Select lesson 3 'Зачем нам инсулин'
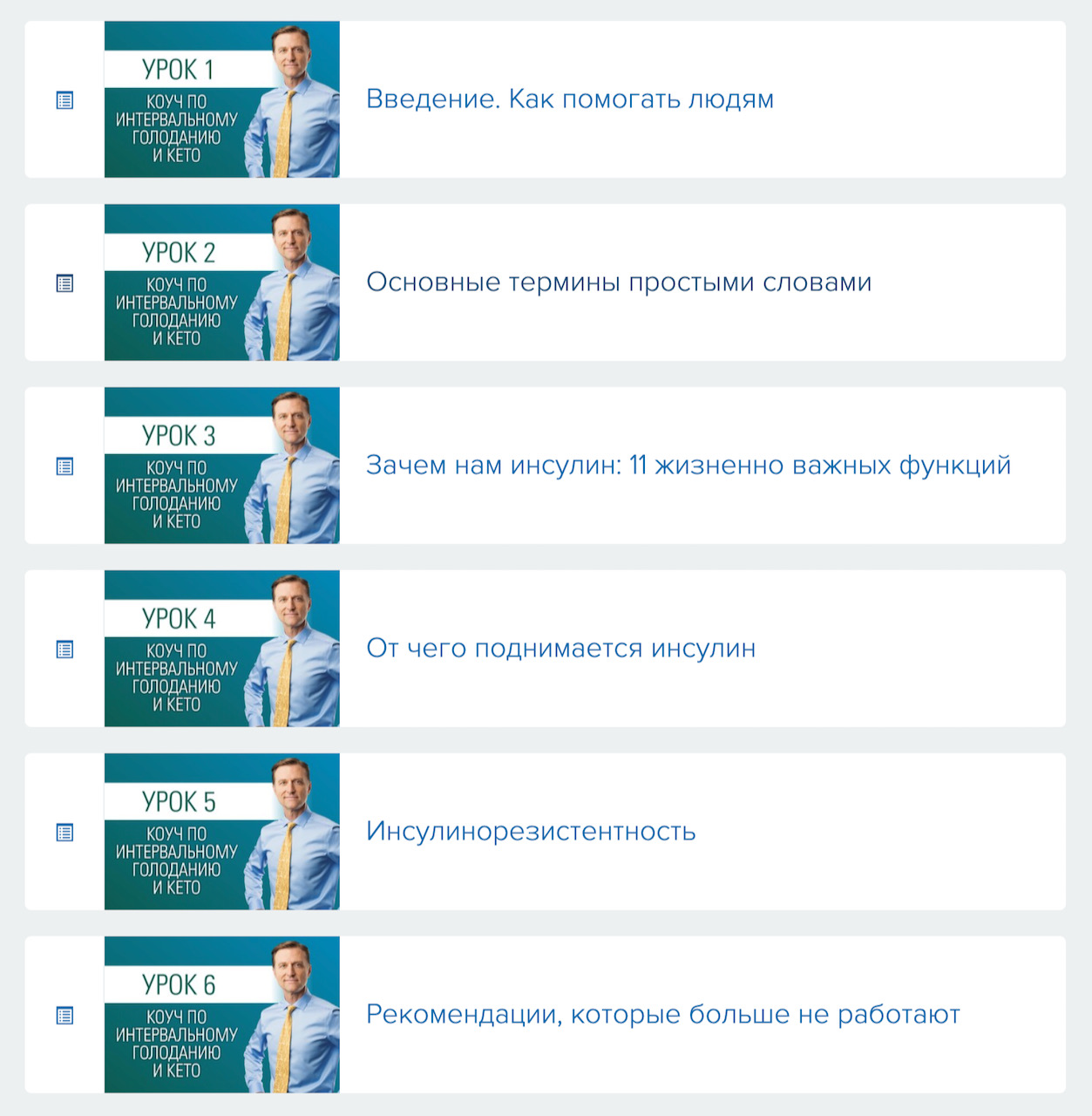The height and width of the screenshot is (1116, 1092). 688,466
